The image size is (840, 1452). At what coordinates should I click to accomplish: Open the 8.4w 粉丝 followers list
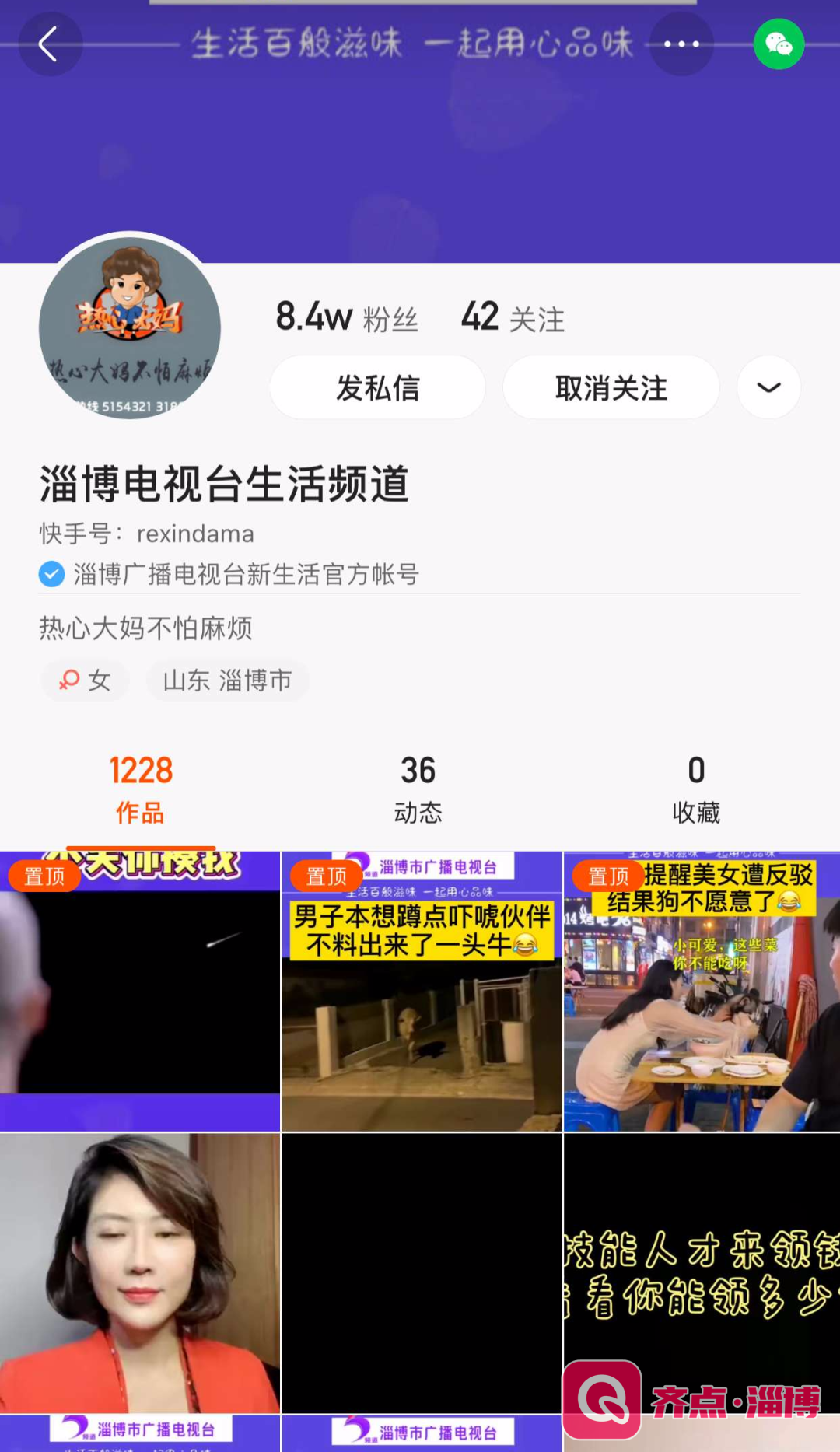point(347,317)
